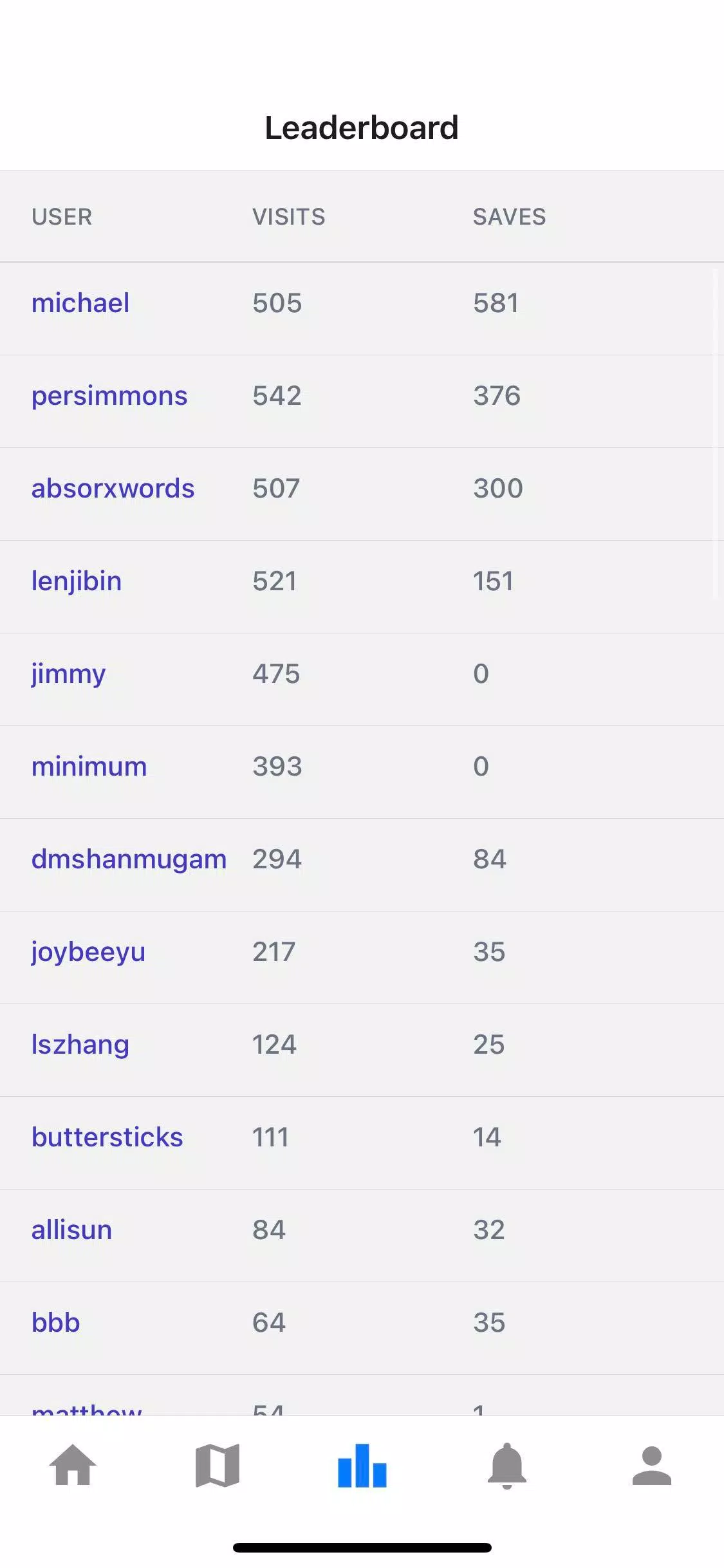Go to the Home tab
The image size is (724, 1568).
pyautogui.click(x=73, y=1466)
